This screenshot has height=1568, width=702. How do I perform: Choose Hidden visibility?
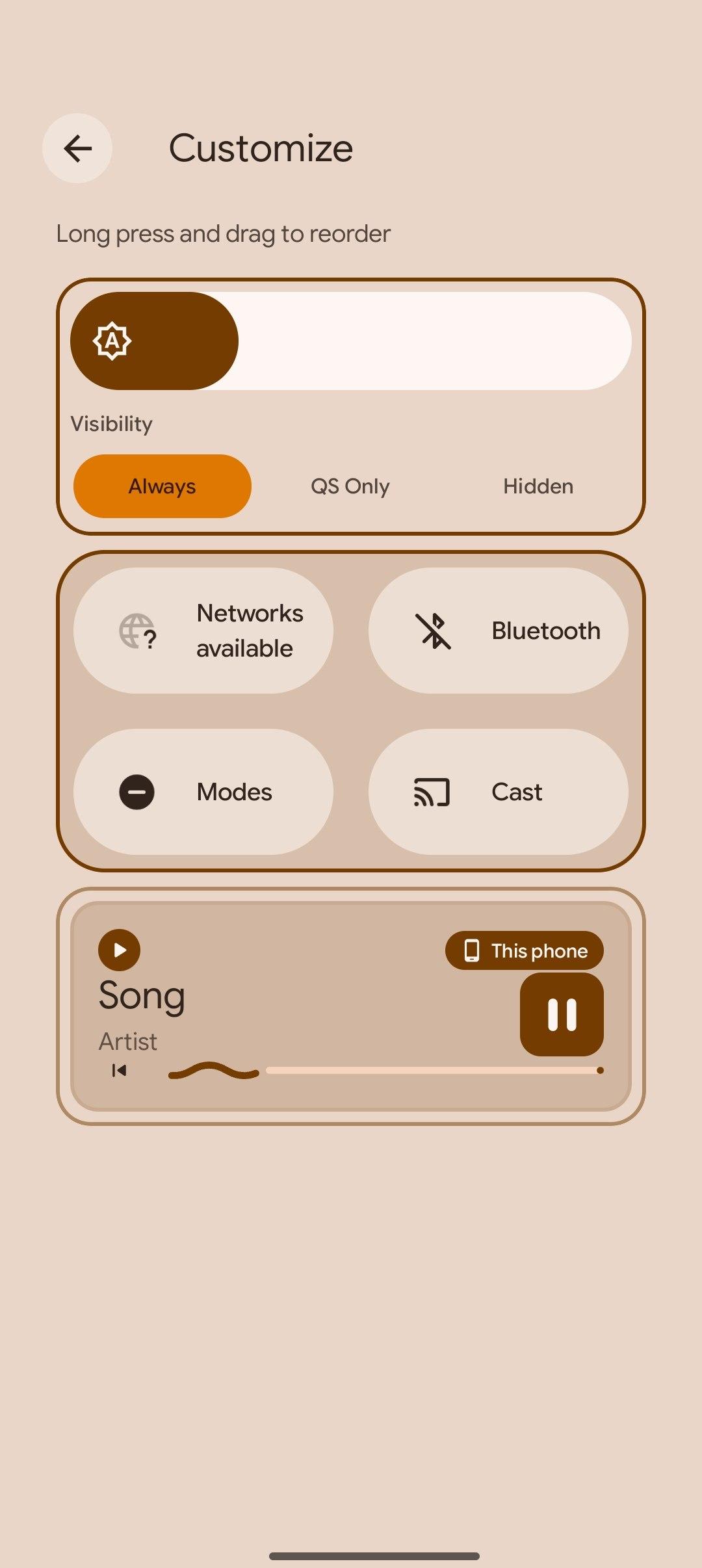[538, 486]
